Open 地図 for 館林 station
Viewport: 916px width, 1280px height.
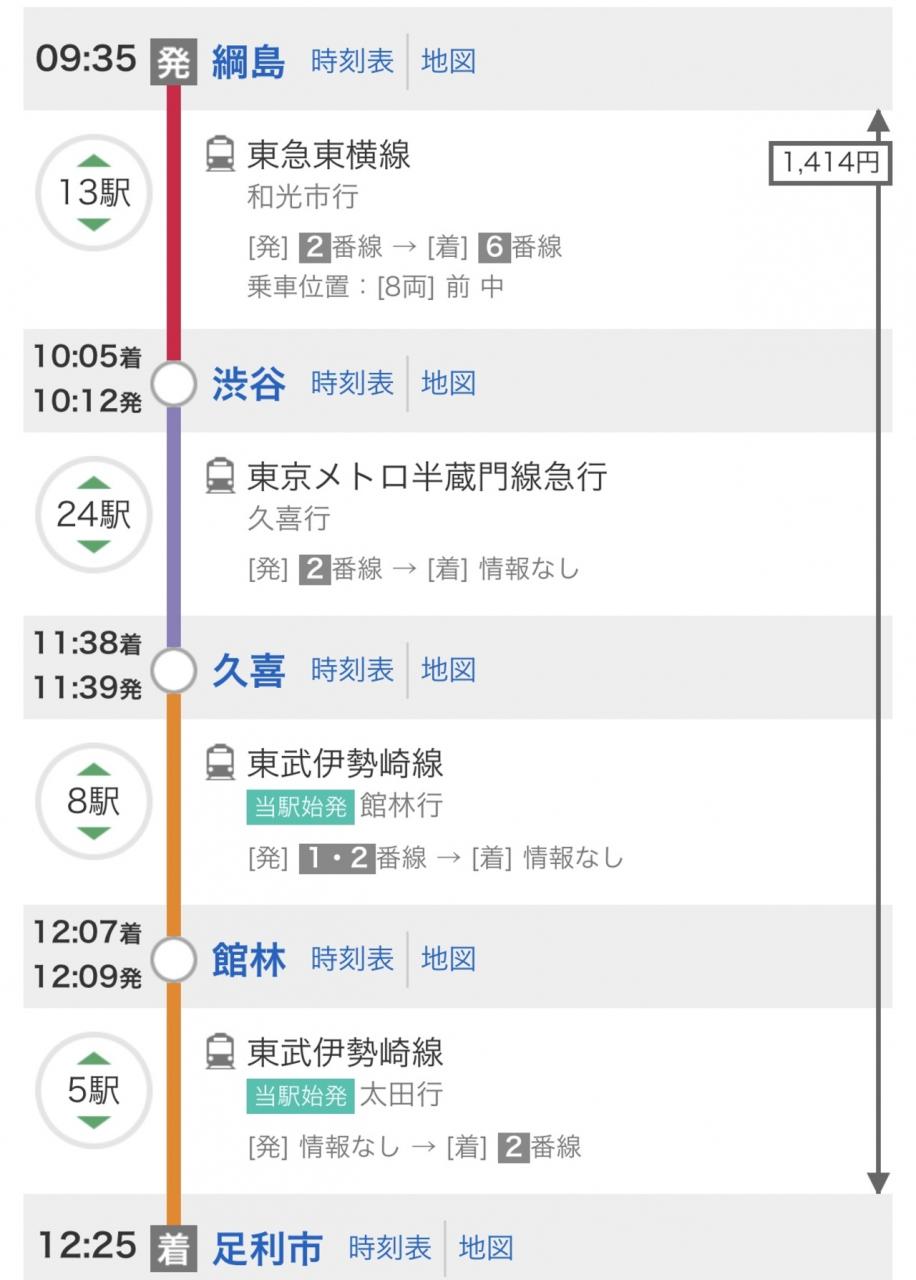pyautogui.click(x=448, y=959)
